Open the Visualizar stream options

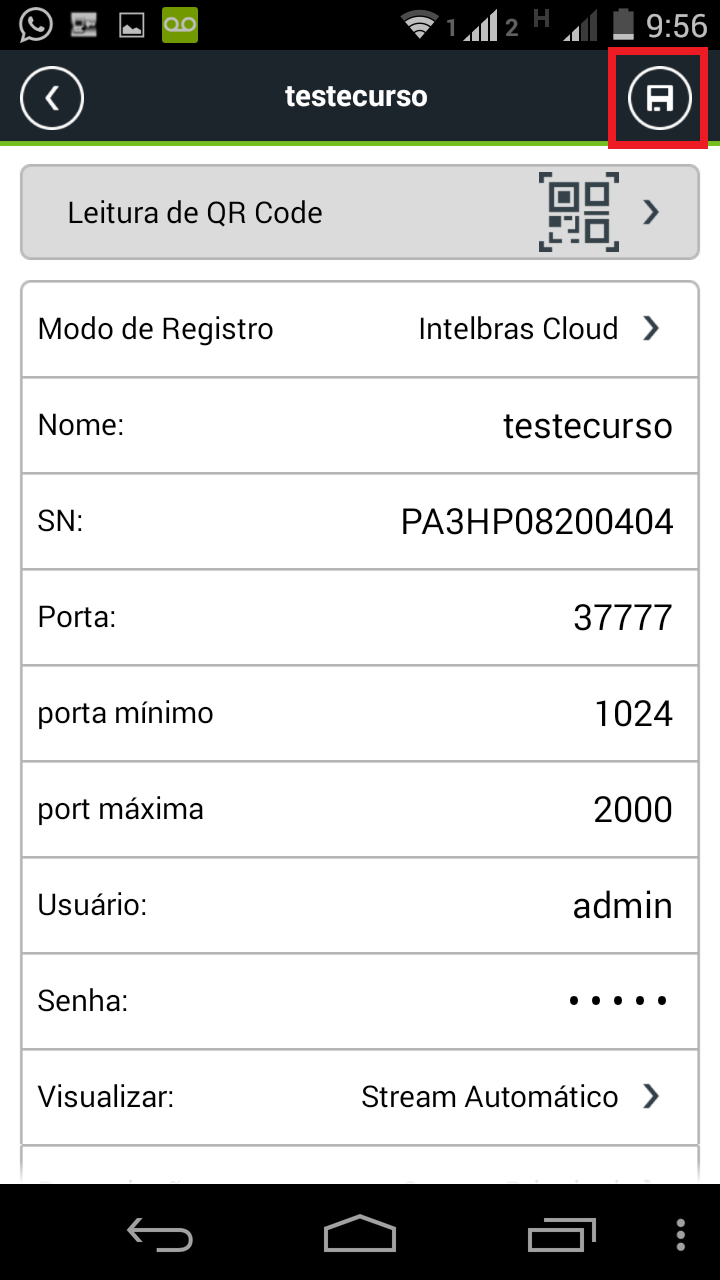pos(510,1097)
